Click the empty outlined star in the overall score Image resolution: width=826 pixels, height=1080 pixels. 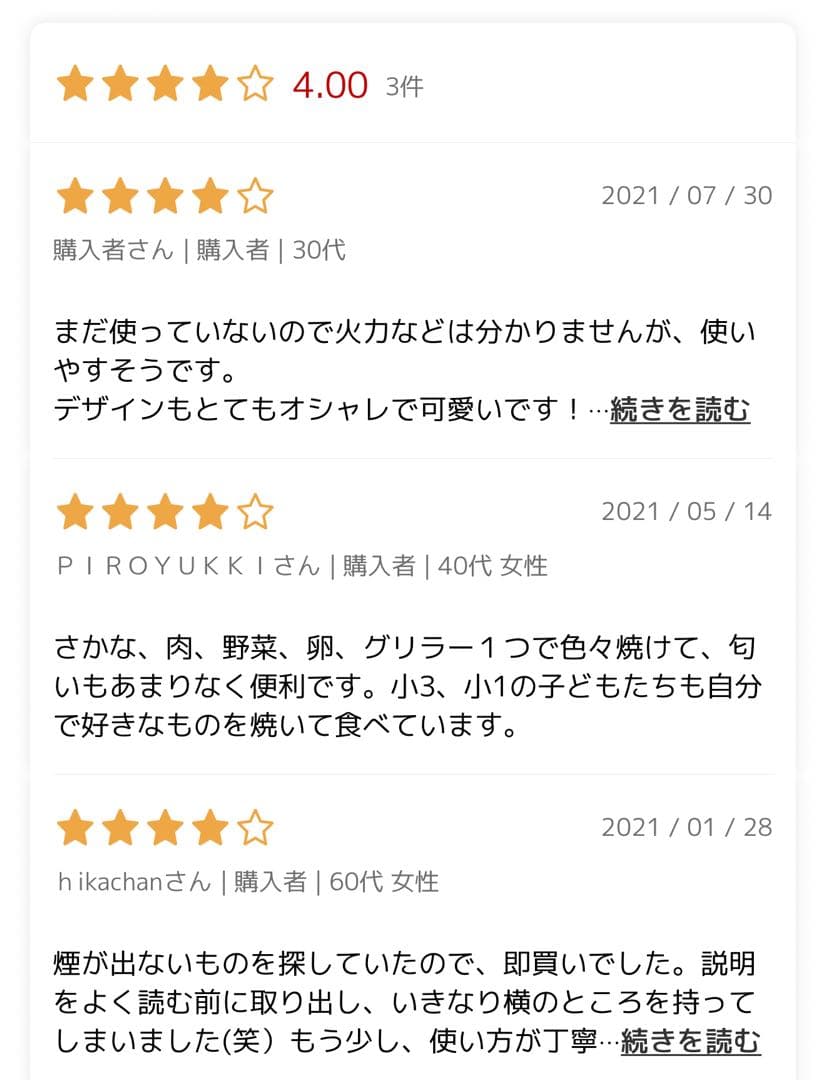(252, 84)
